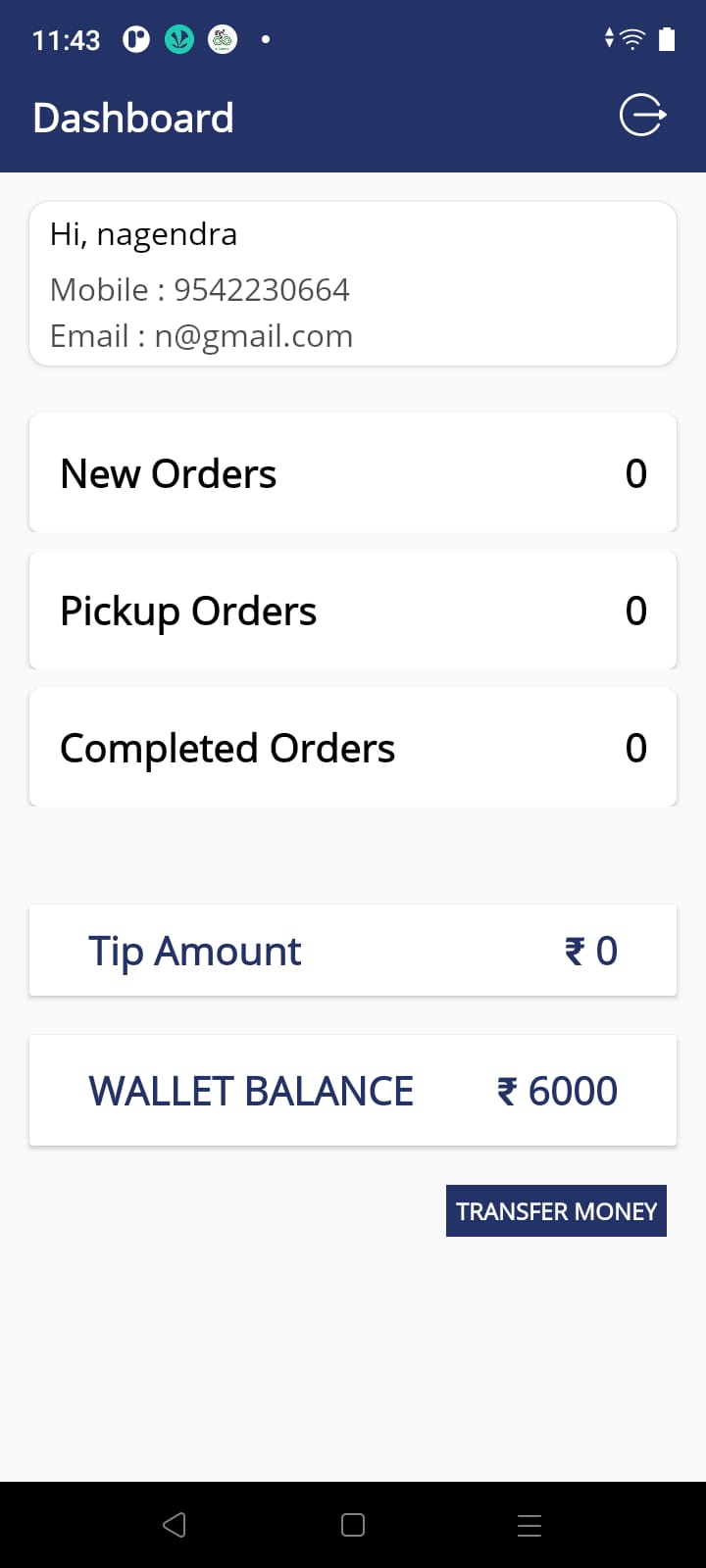Image resolution: width=706 pixels, height=1568 pixels.
Task: Tap the logout icon in the app bar
Action: pos(642,116)
